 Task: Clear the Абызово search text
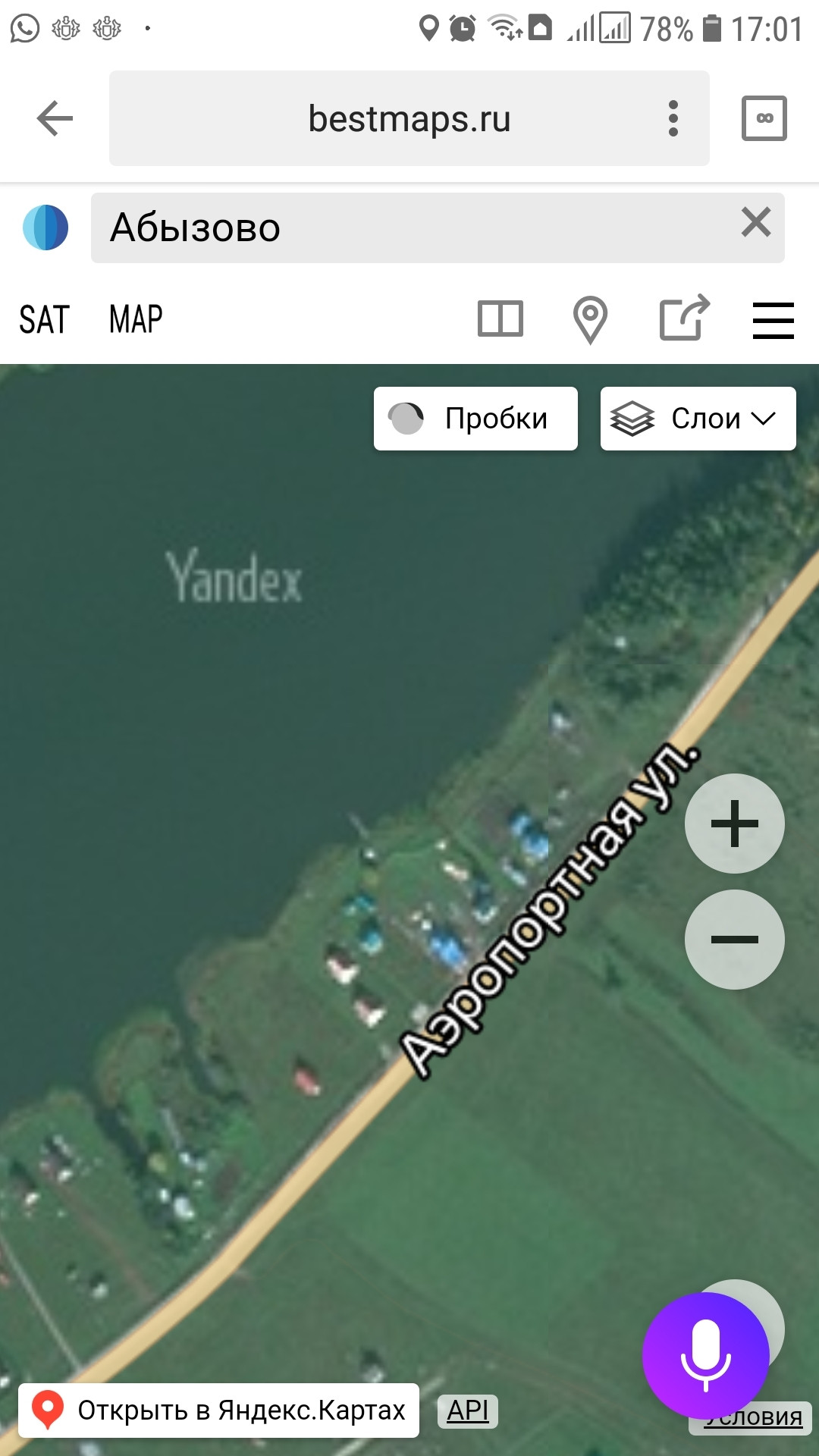tap(755, 223)
